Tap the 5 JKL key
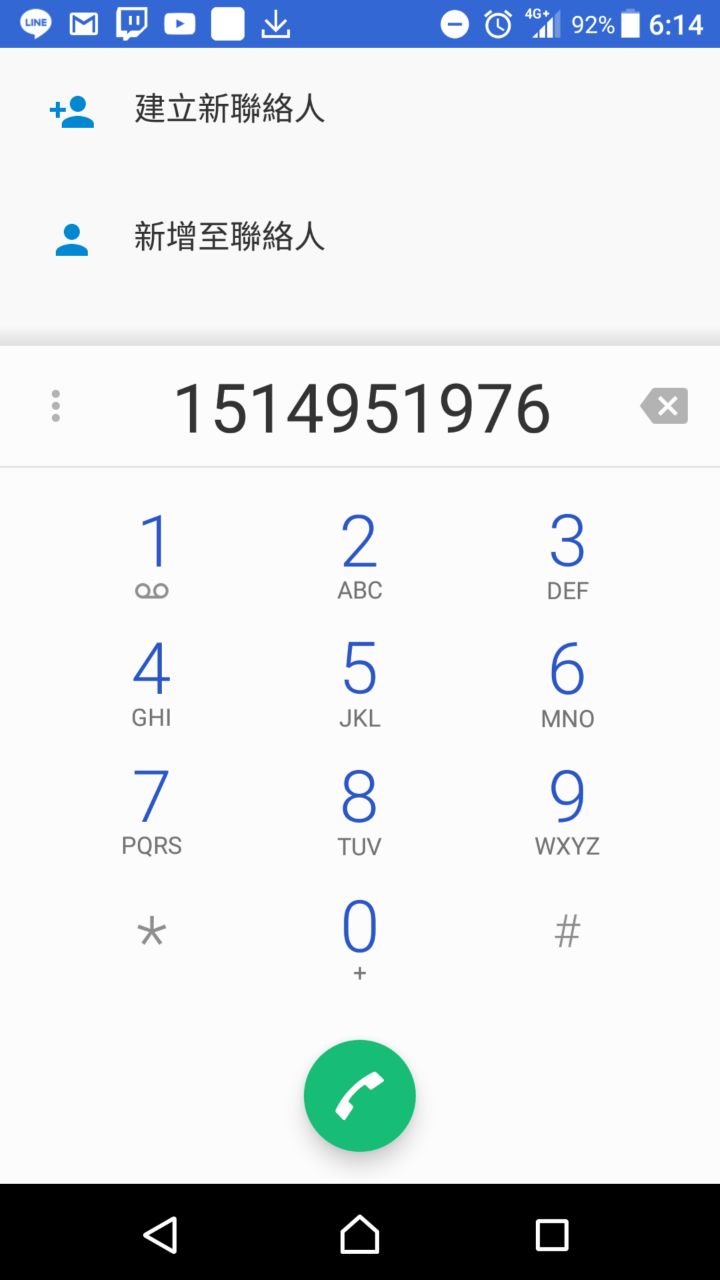720x1280 pixels. (x=360, y=682)
